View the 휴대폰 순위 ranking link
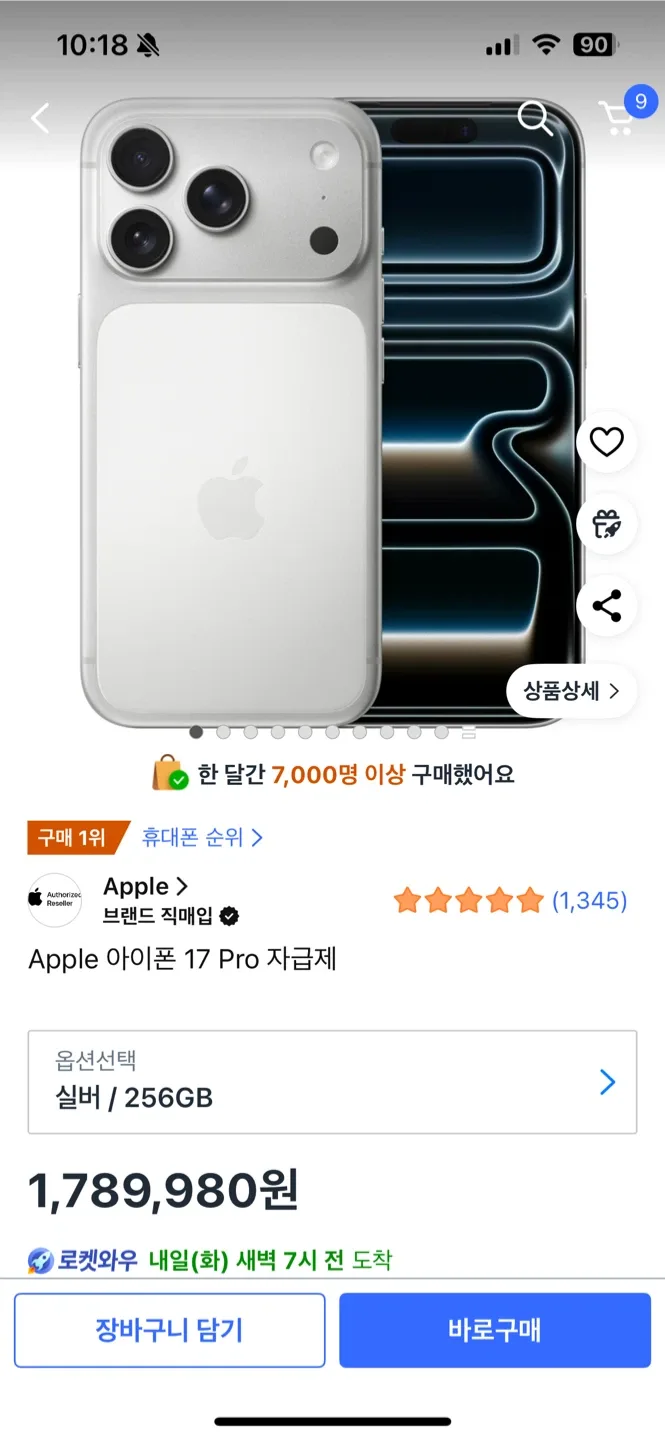Screen dimensions: 665x1440 click(x=201, y=837)
